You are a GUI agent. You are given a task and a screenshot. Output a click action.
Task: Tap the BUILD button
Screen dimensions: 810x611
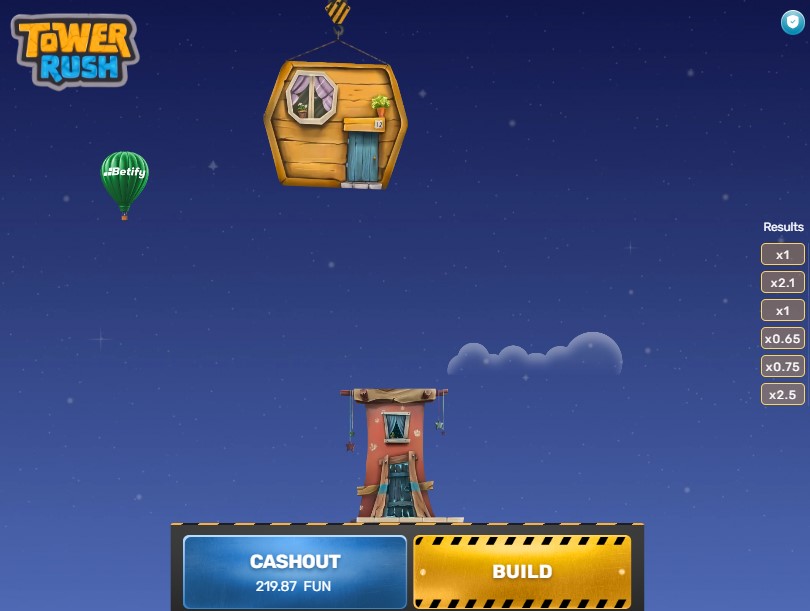pos(522,572)
